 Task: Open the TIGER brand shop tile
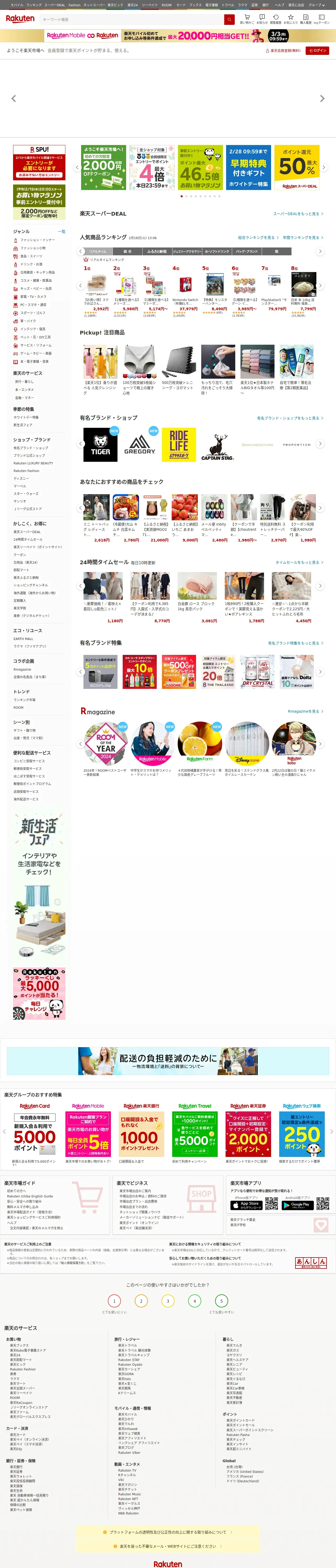click(x=101, y=444)
